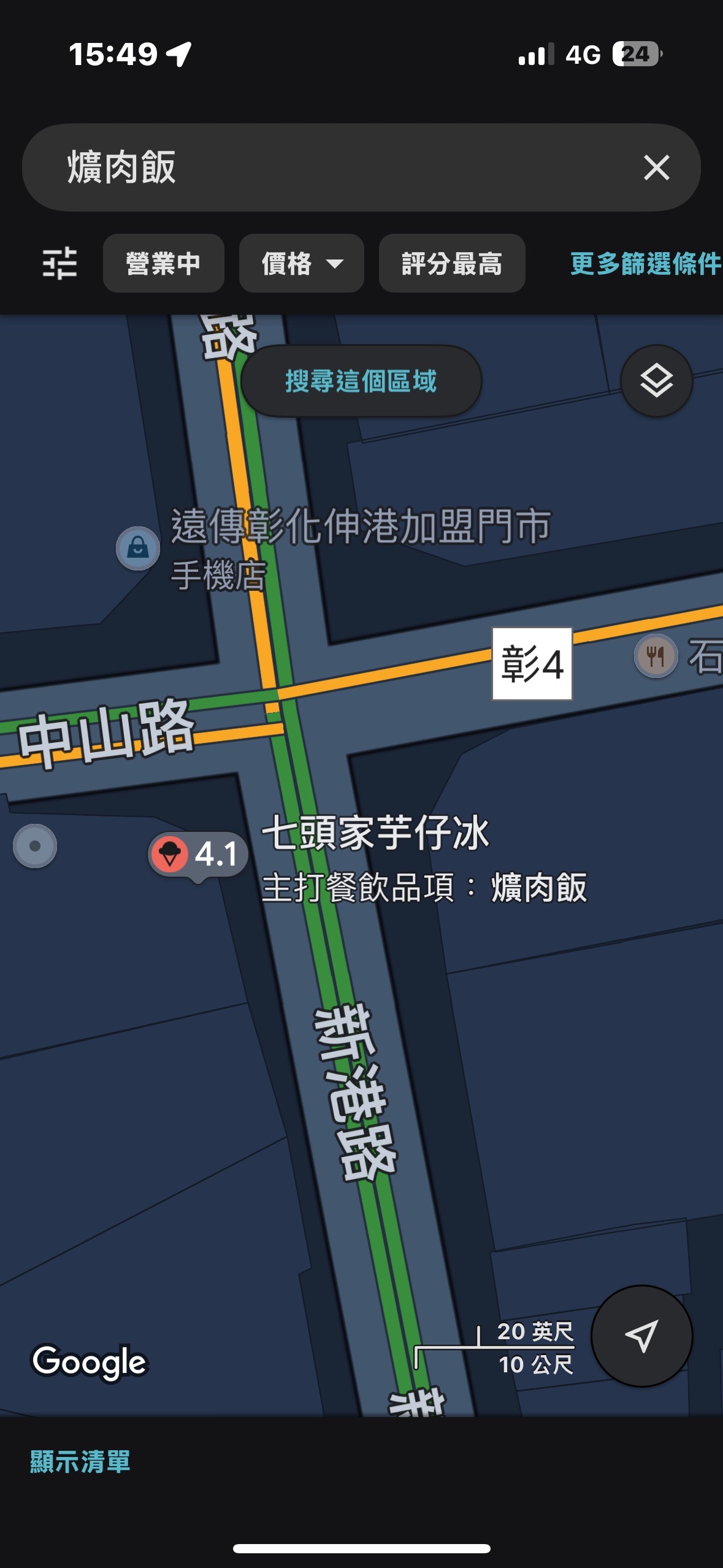The image size is (723, 1568).
Task: Tap the restaurant marker beside 彰4
Action: [x=656, y=656]
